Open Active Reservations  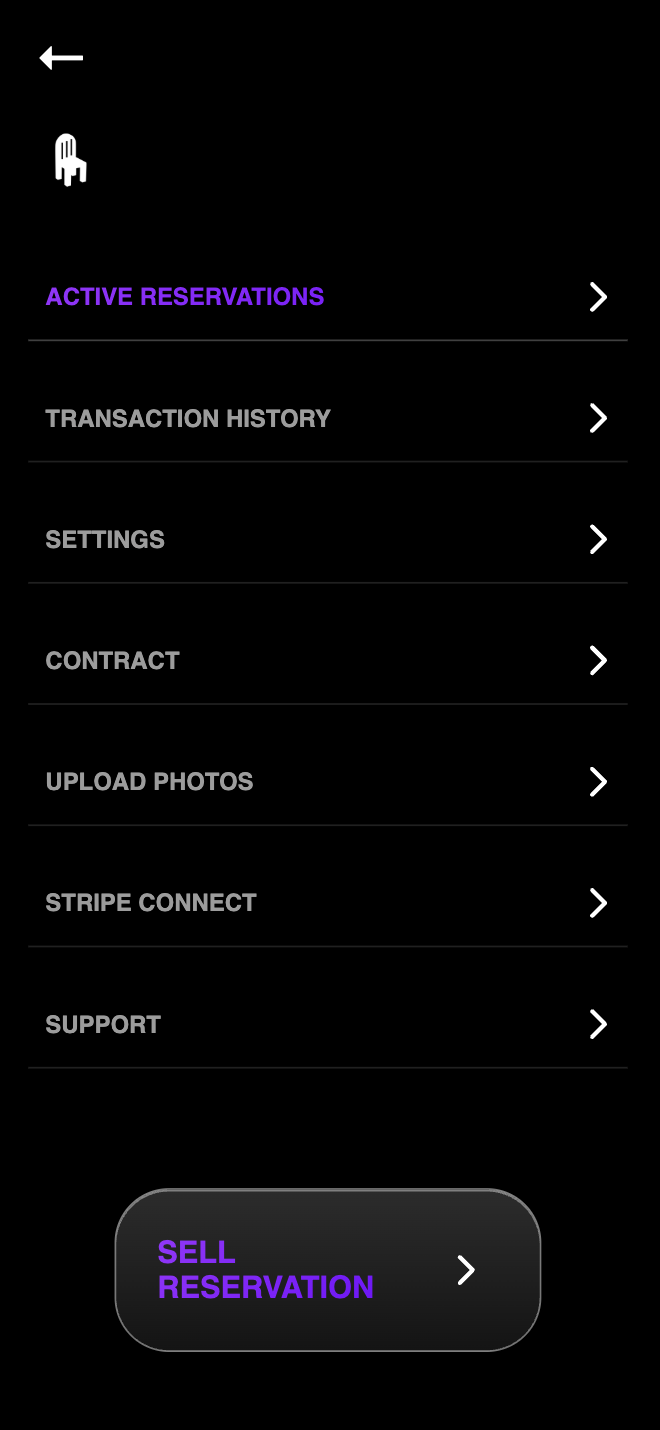click(327, 297)
